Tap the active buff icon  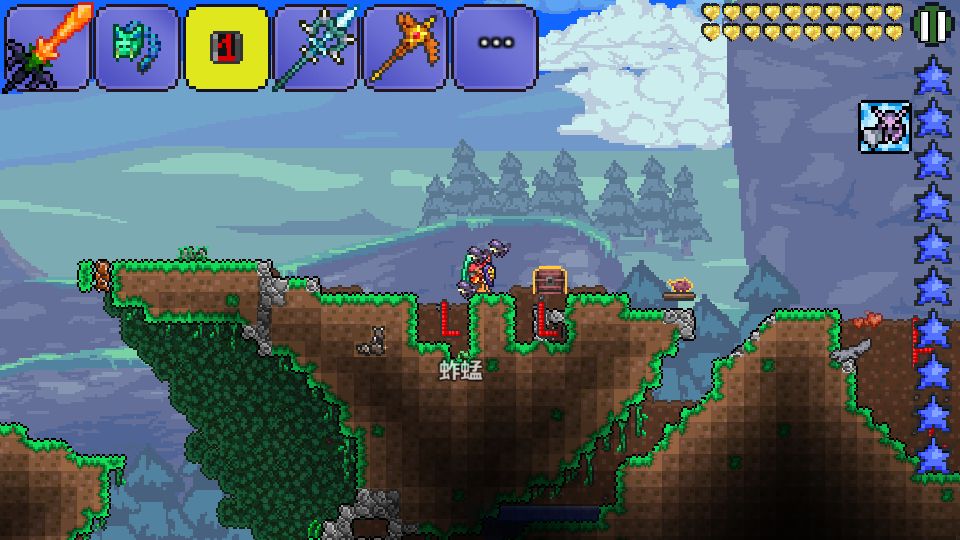tap(884, 127)
